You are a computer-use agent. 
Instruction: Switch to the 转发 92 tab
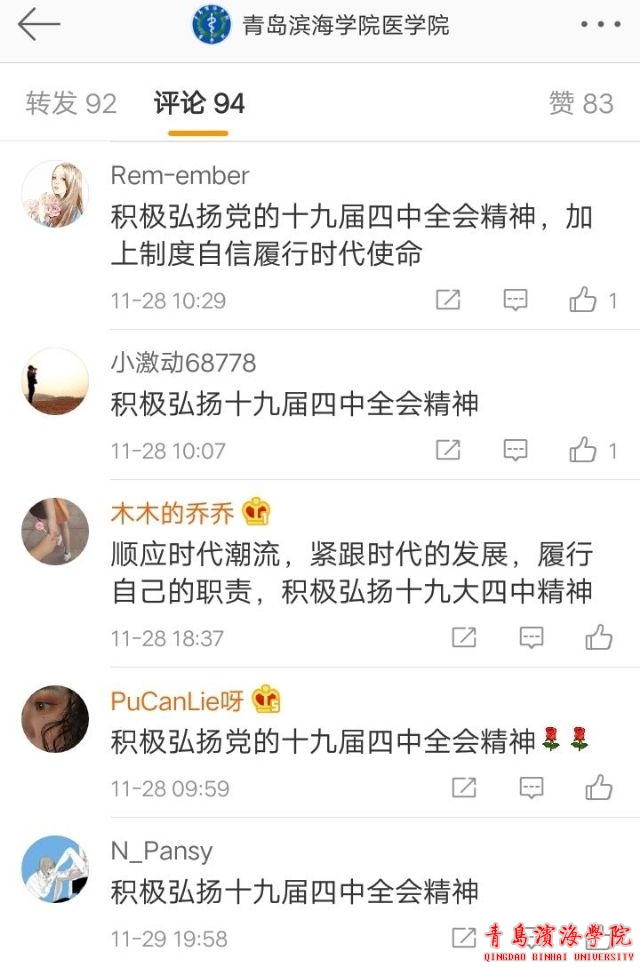click(x=70, y=103)
